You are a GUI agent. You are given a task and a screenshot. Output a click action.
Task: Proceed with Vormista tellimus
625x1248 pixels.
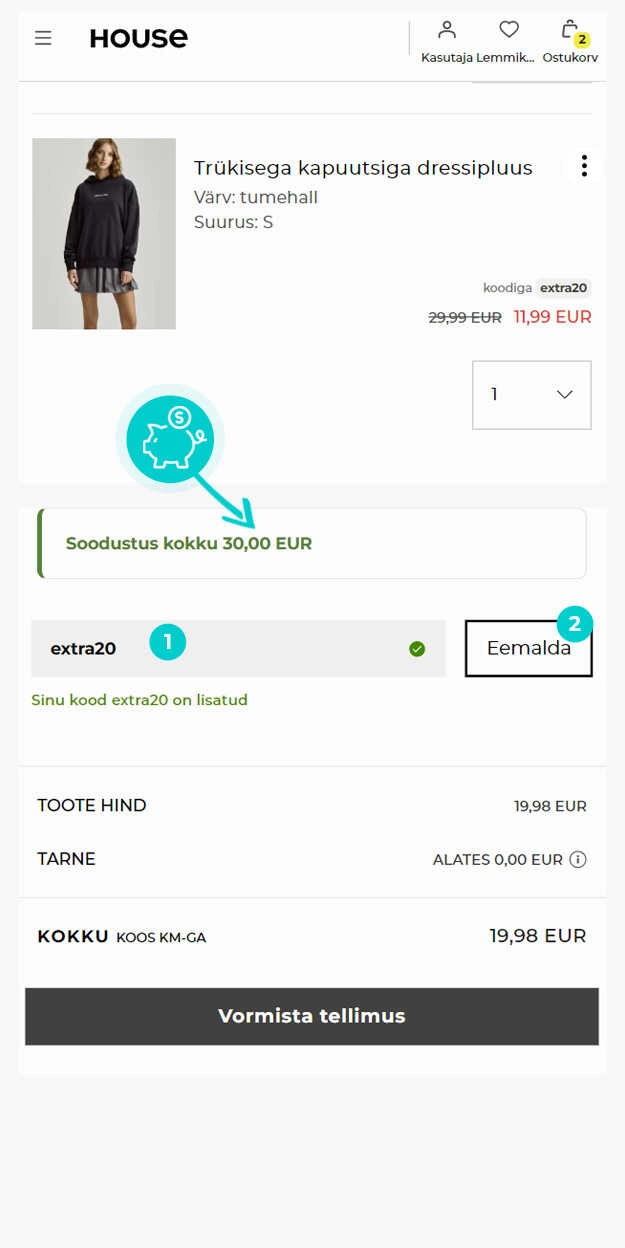(x=312, y=1016)
